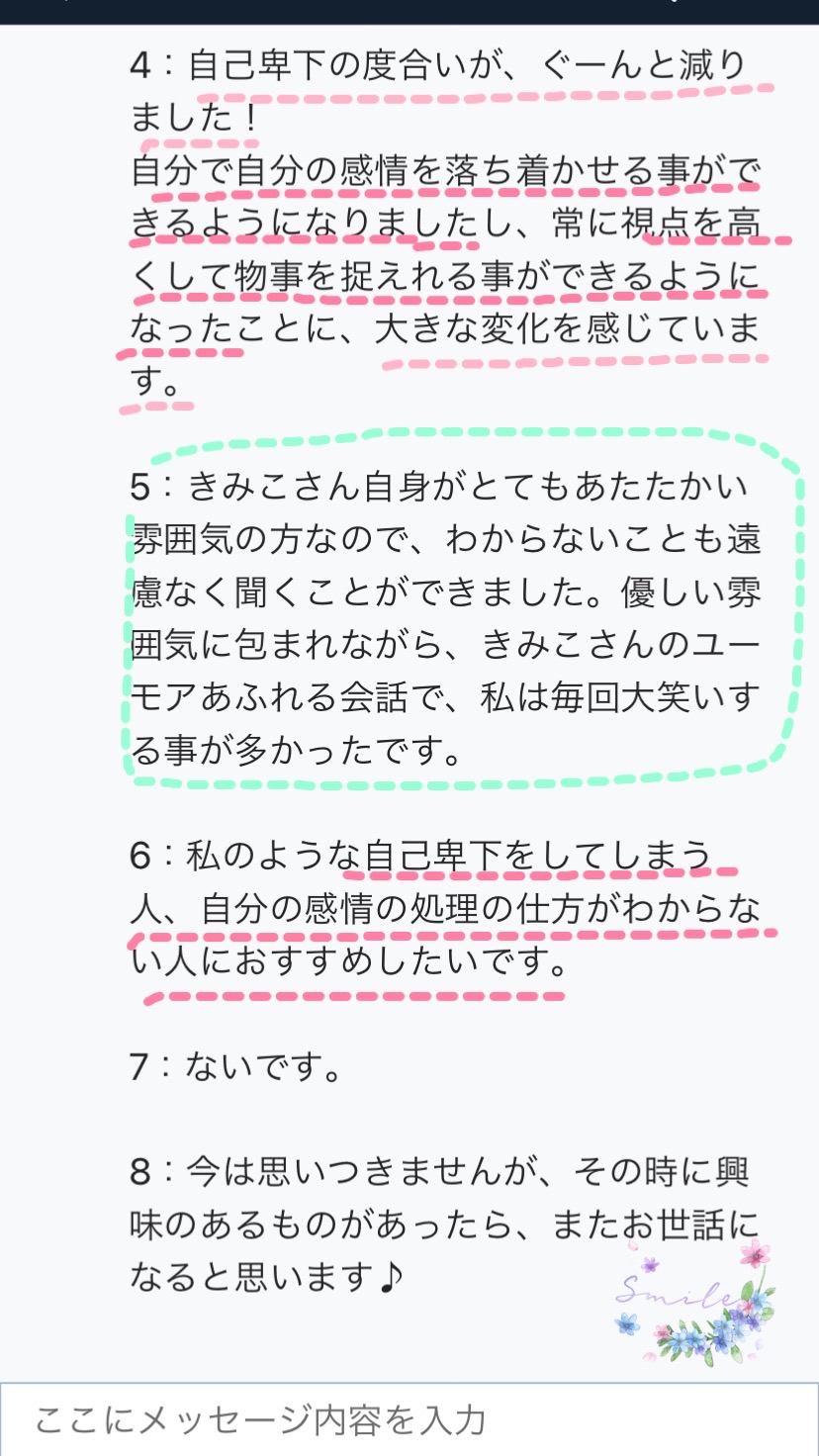Tap the message input field
The image size is (819, 1456).
pyautogui.click(x=409, y=1420)
